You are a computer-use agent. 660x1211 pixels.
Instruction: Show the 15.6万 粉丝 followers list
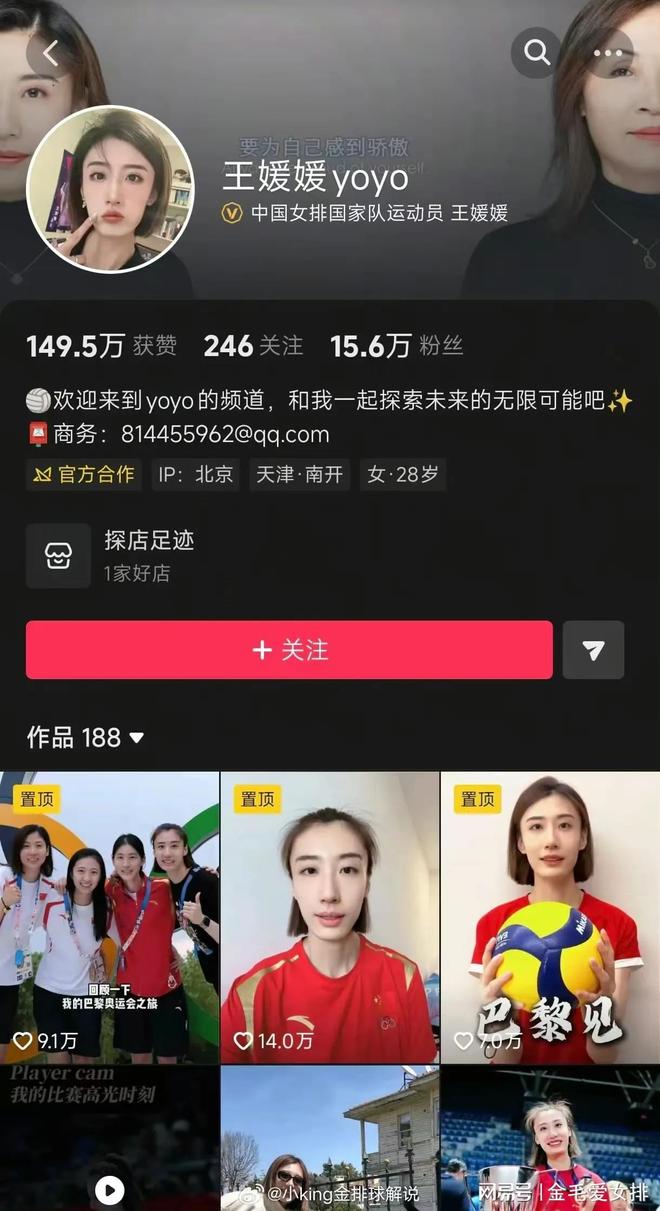[x=396, y=346]
